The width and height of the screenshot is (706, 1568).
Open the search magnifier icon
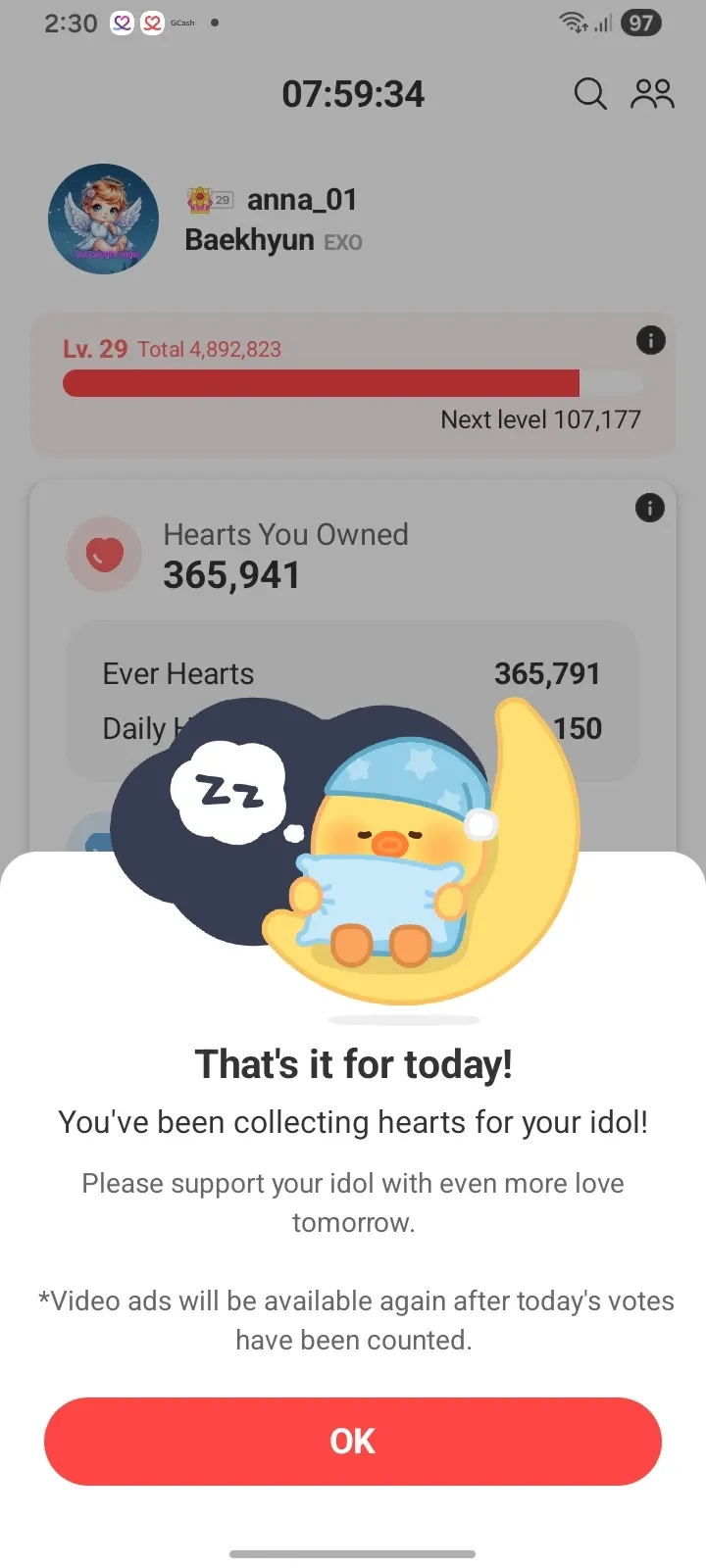click(x=590, y=94)
